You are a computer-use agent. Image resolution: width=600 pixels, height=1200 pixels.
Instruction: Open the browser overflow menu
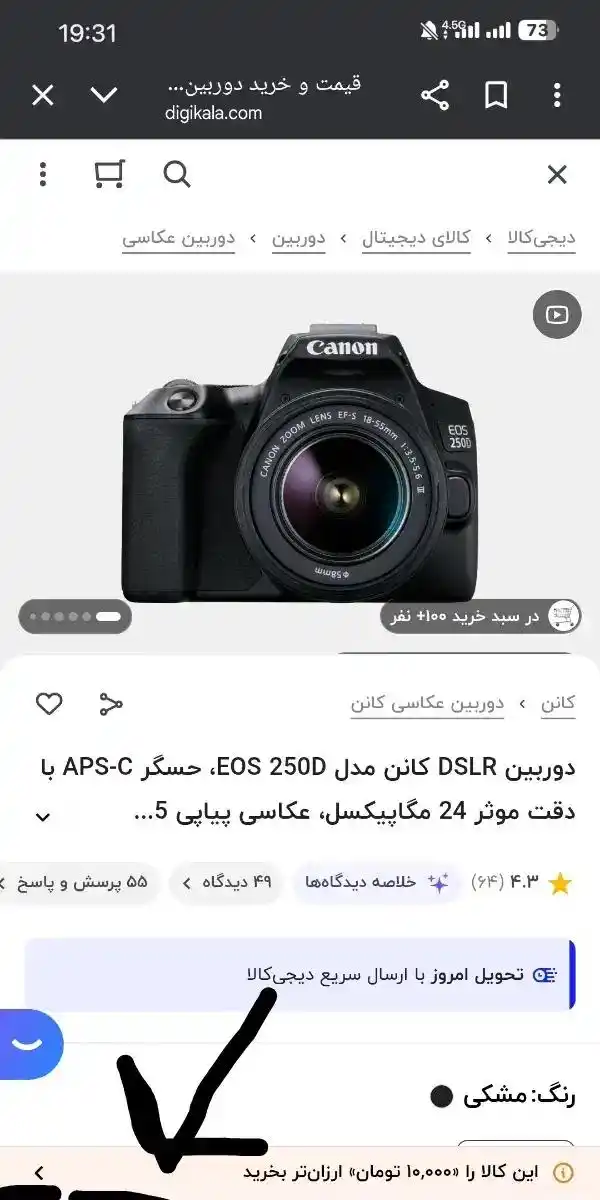[x=557, y=95]
